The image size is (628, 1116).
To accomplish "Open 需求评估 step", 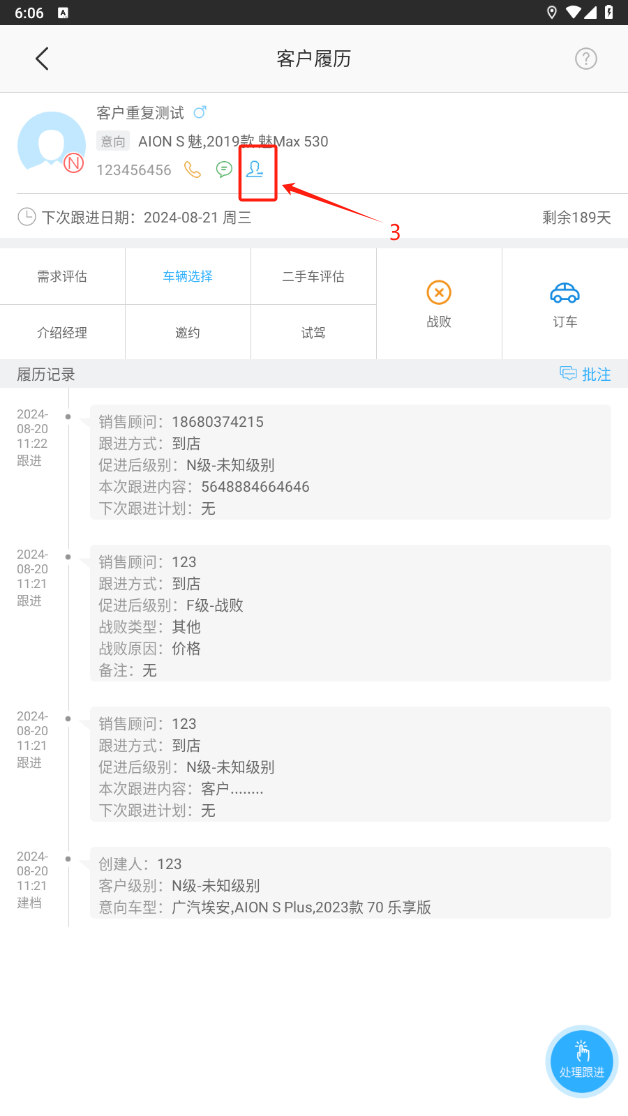I will (x=62, y=276).
